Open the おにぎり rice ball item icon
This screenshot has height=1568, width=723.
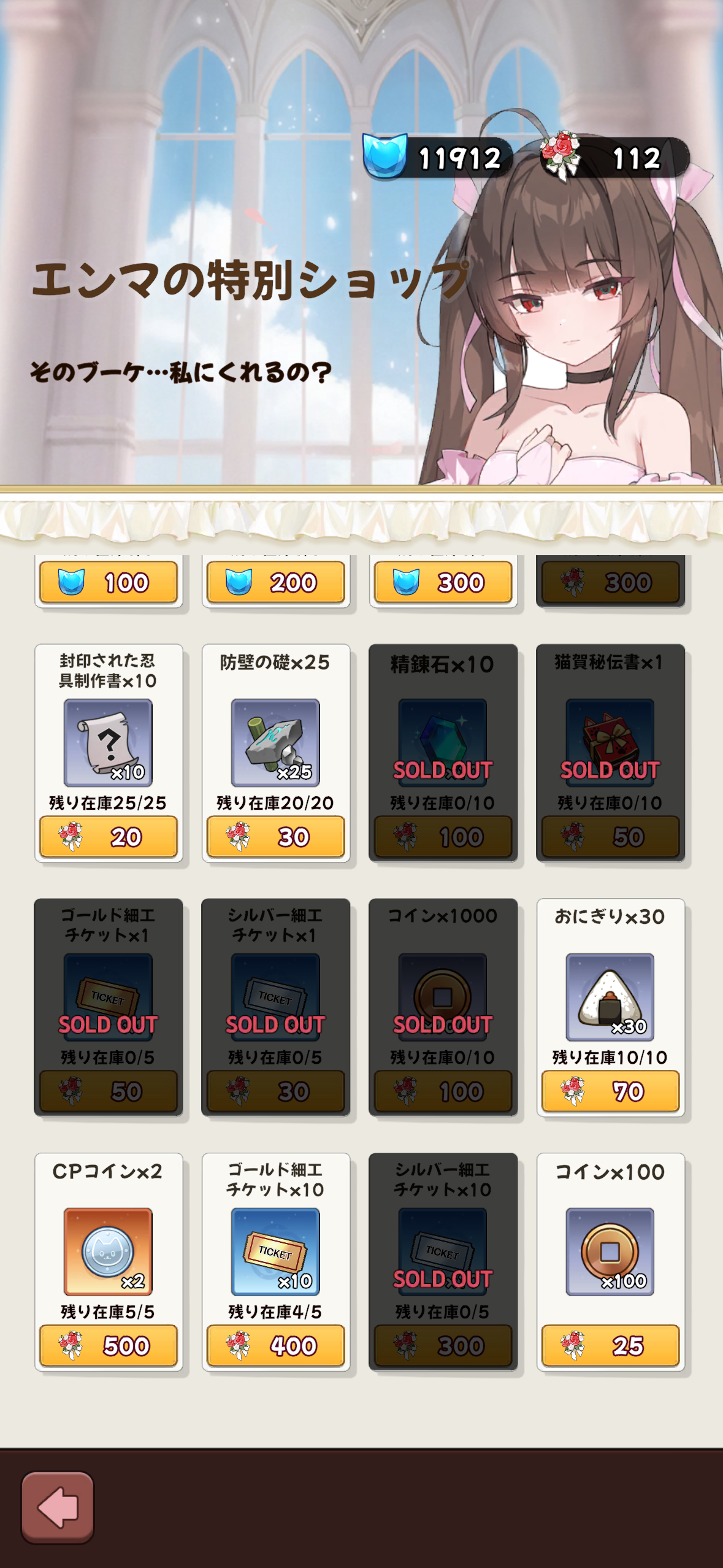610,997
